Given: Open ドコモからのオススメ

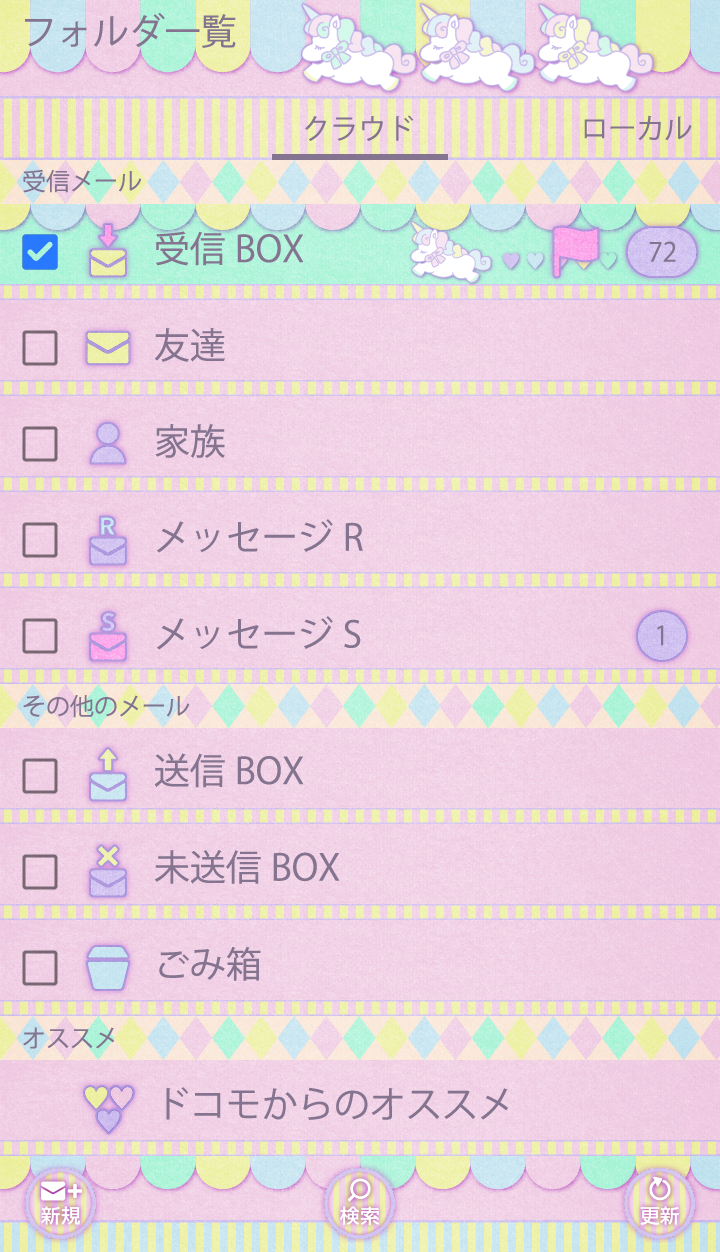Looking at the screenshot, I should point(334,1104).
